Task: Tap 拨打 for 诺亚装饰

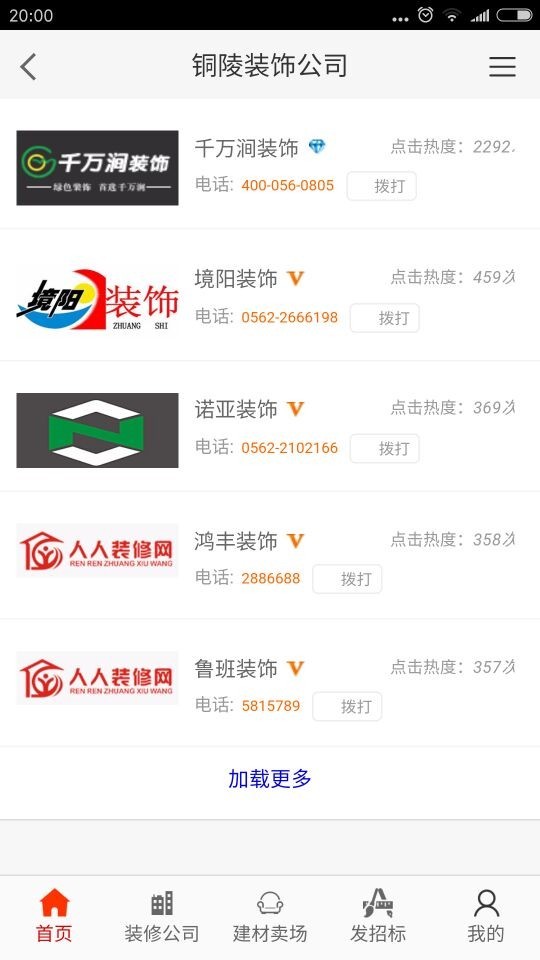Action: click(384, 448)
